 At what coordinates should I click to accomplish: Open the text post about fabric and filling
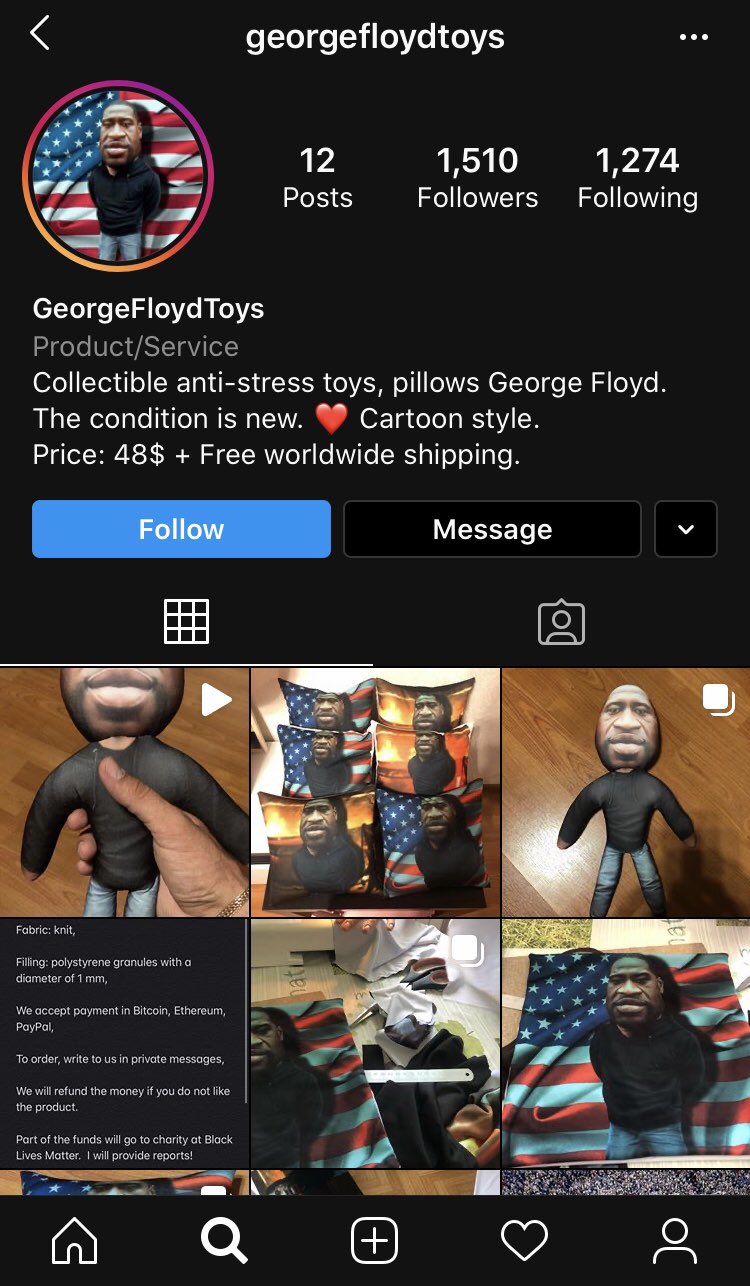point(124,1043)
